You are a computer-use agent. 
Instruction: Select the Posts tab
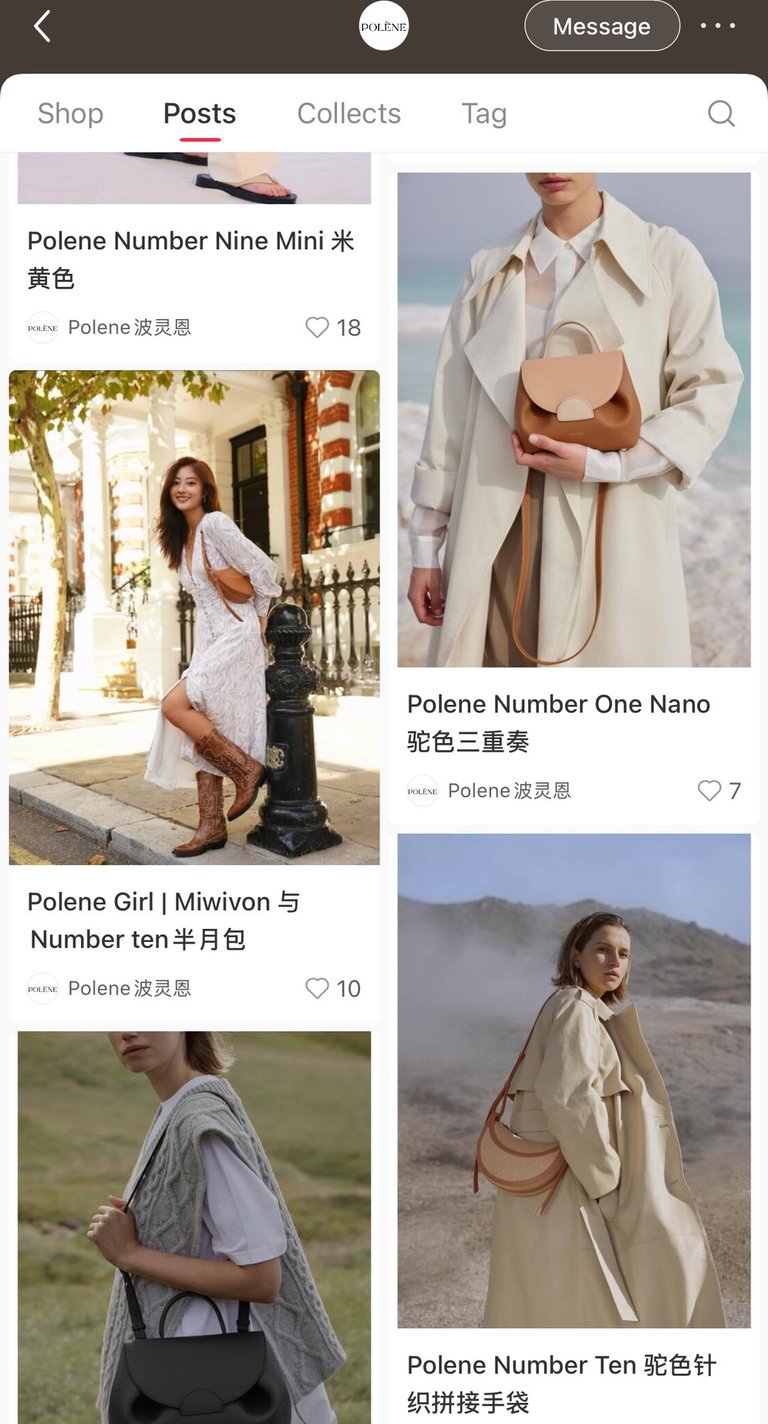200,114
